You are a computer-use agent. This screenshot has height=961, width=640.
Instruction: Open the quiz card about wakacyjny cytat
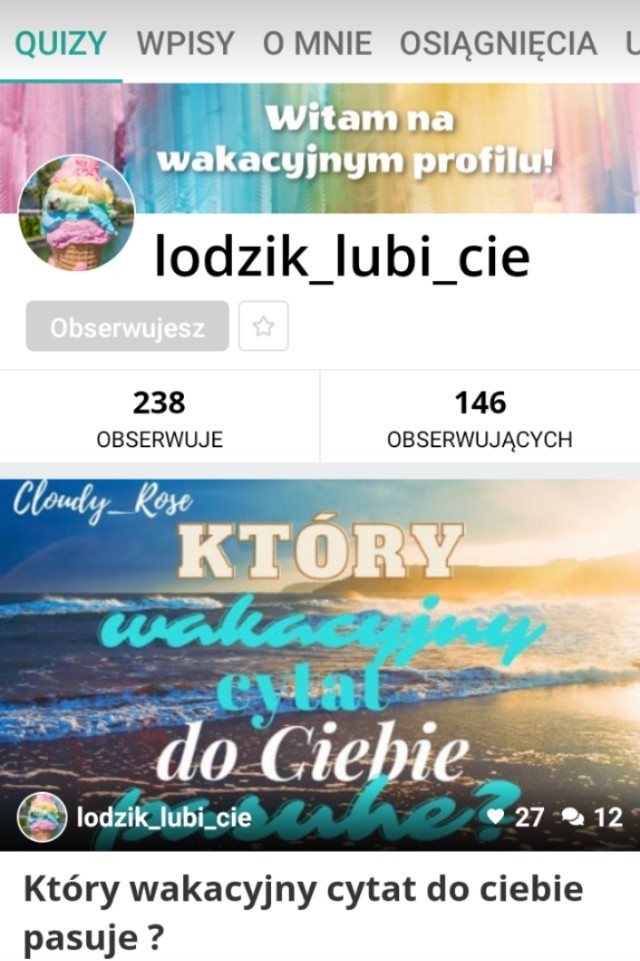[320, 640]
